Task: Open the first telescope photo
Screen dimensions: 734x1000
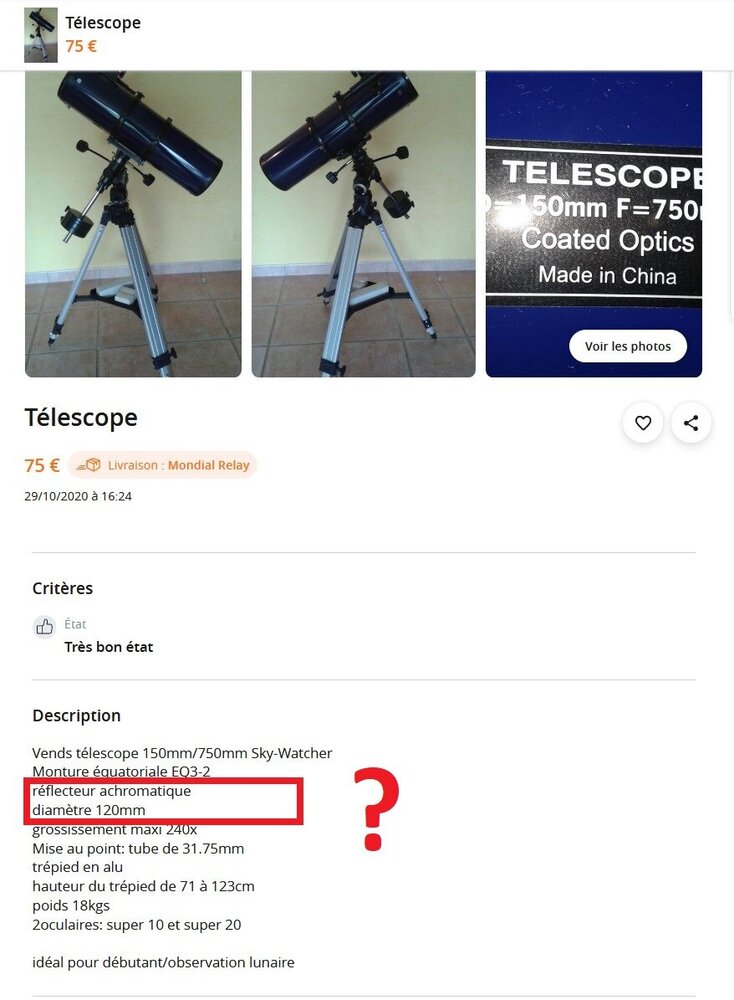Action: coord(133,224)
